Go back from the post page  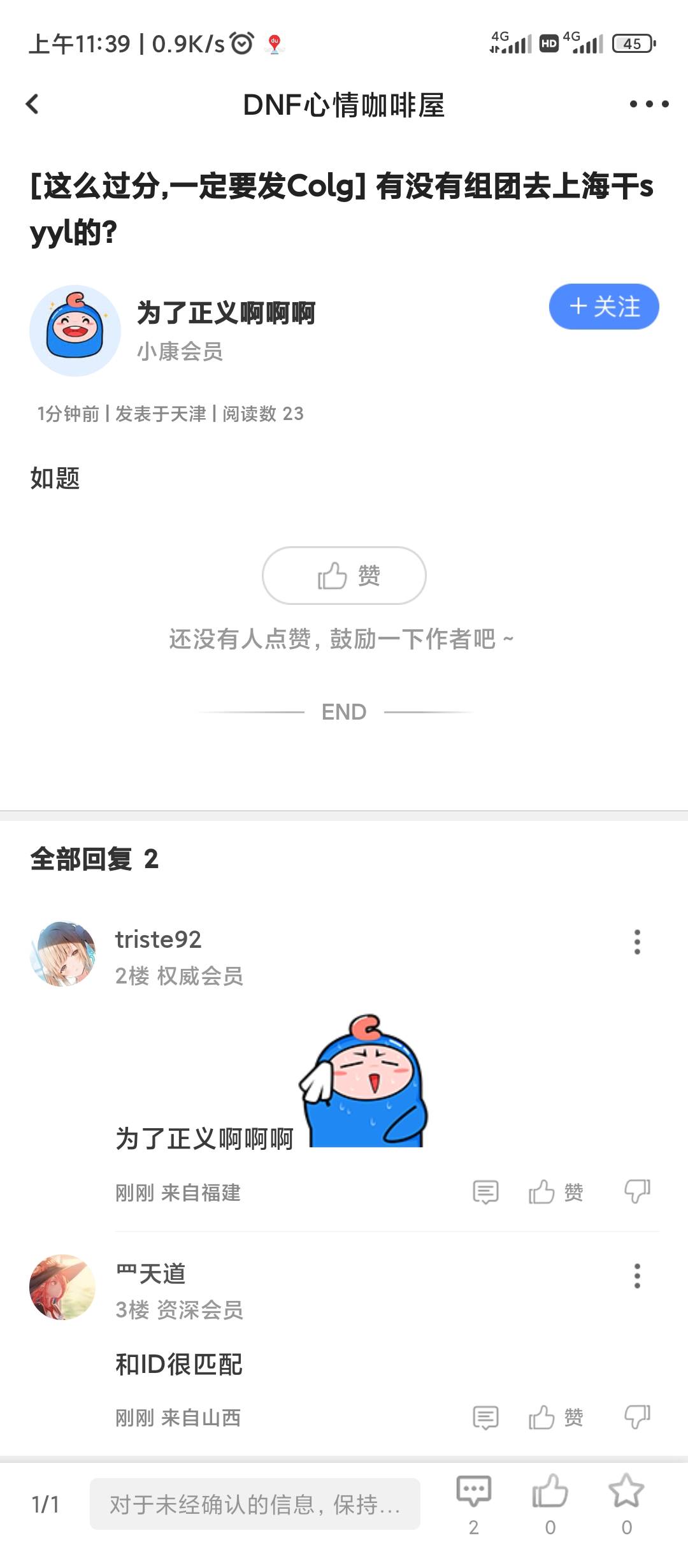point(32,105)
